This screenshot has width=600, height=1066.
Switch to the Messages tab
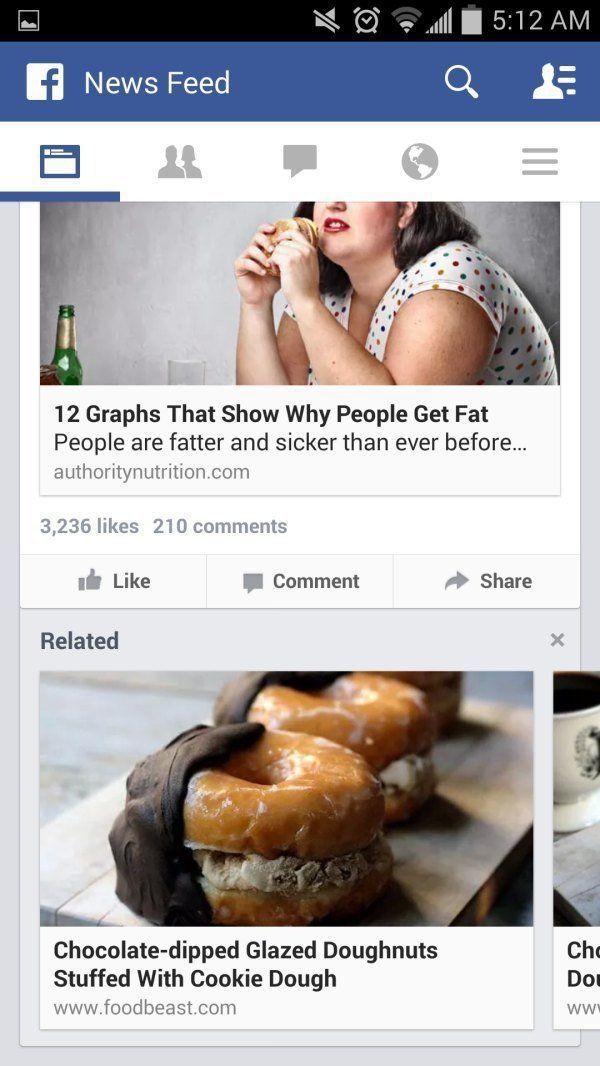(299, 161)
